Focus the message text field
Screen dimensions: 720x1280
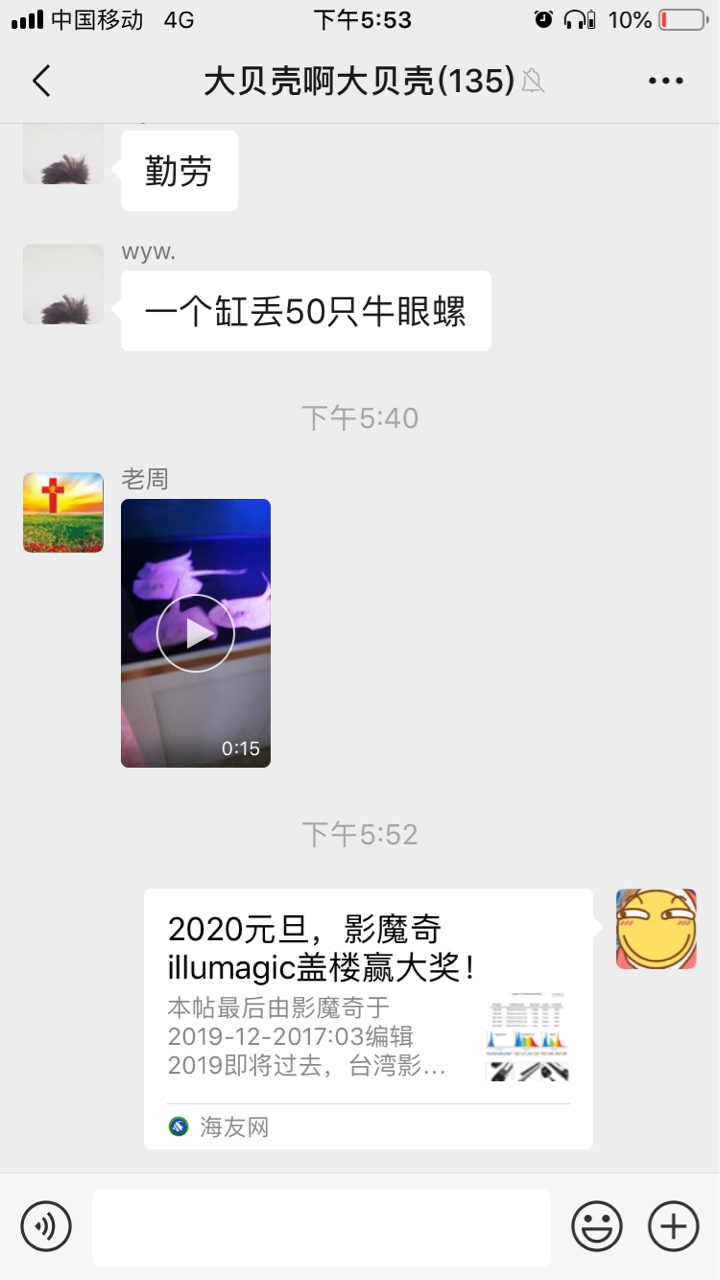[x=321, y=1227]
